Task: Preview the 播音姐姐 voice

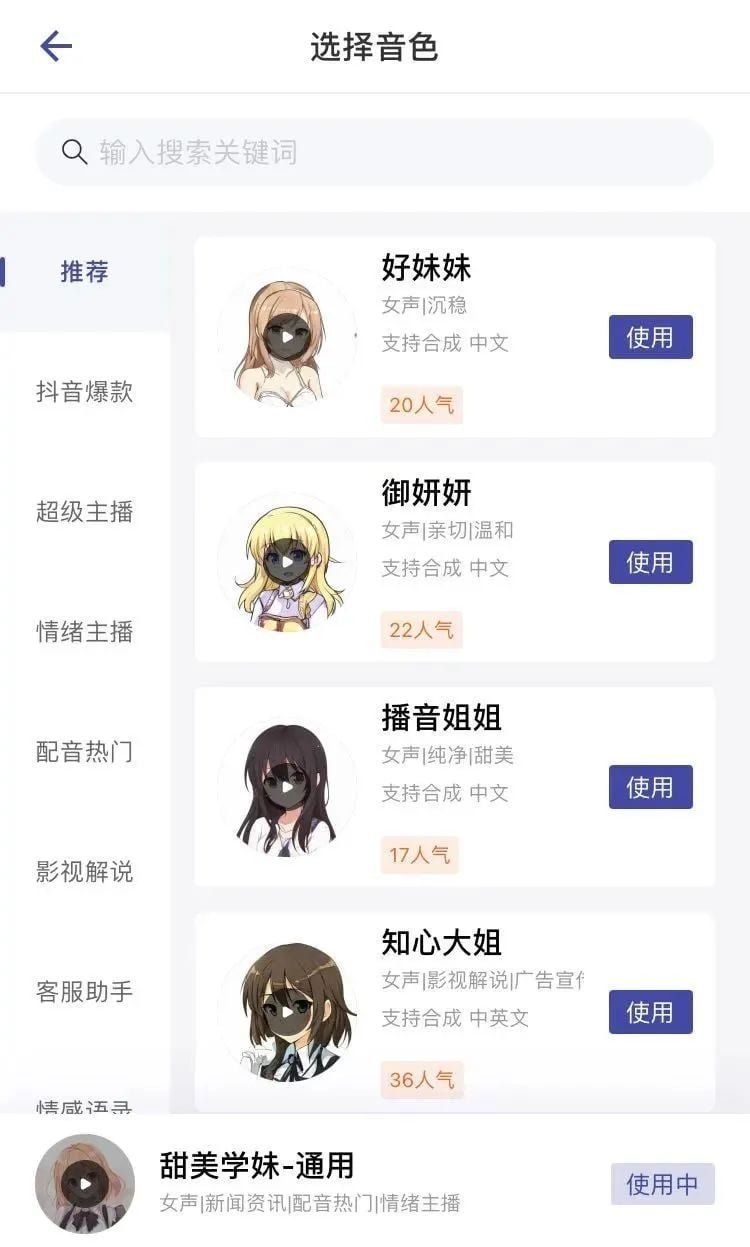Action: [x=287, y=787]
